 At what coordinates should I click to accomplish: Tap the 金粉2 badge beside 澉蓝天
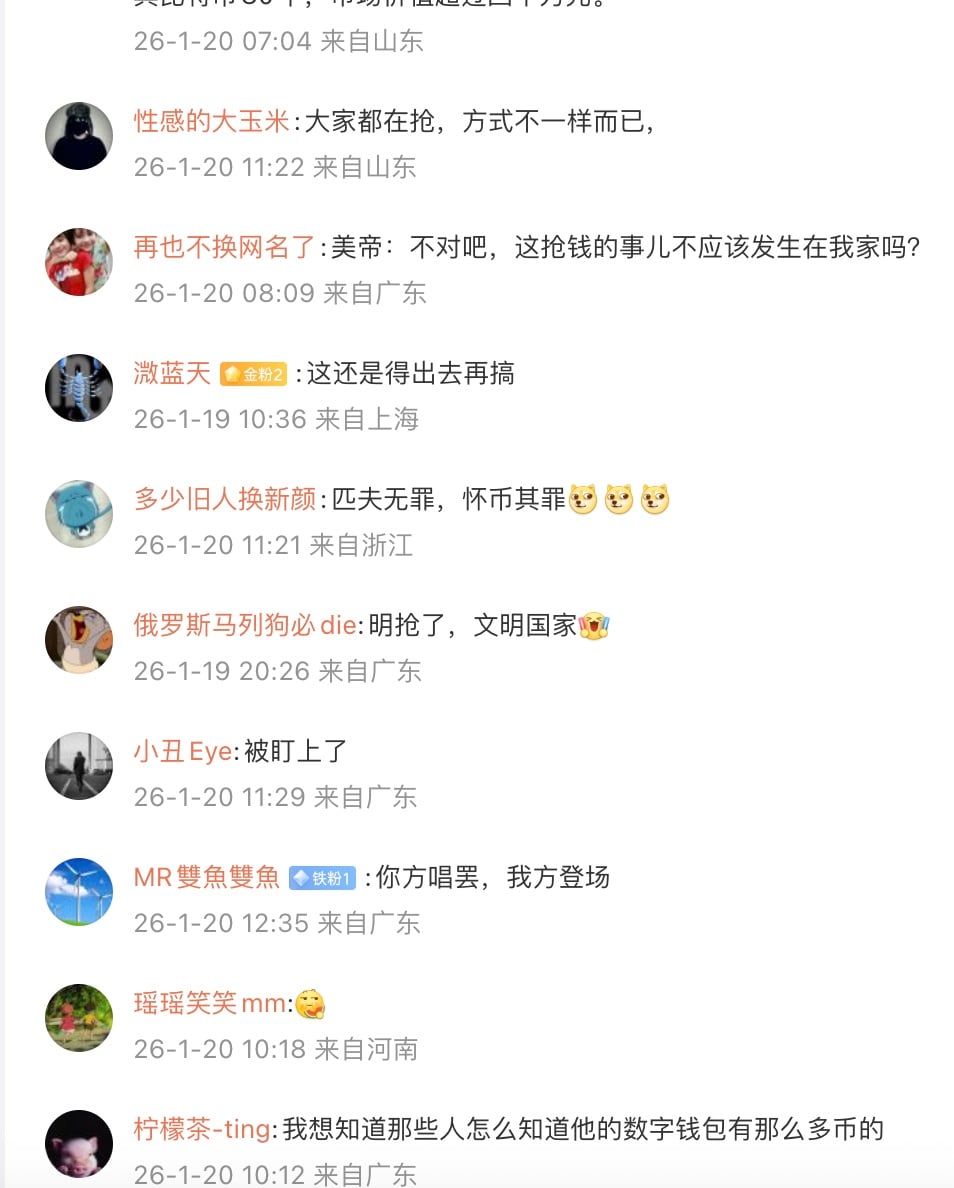pos(253,374)
